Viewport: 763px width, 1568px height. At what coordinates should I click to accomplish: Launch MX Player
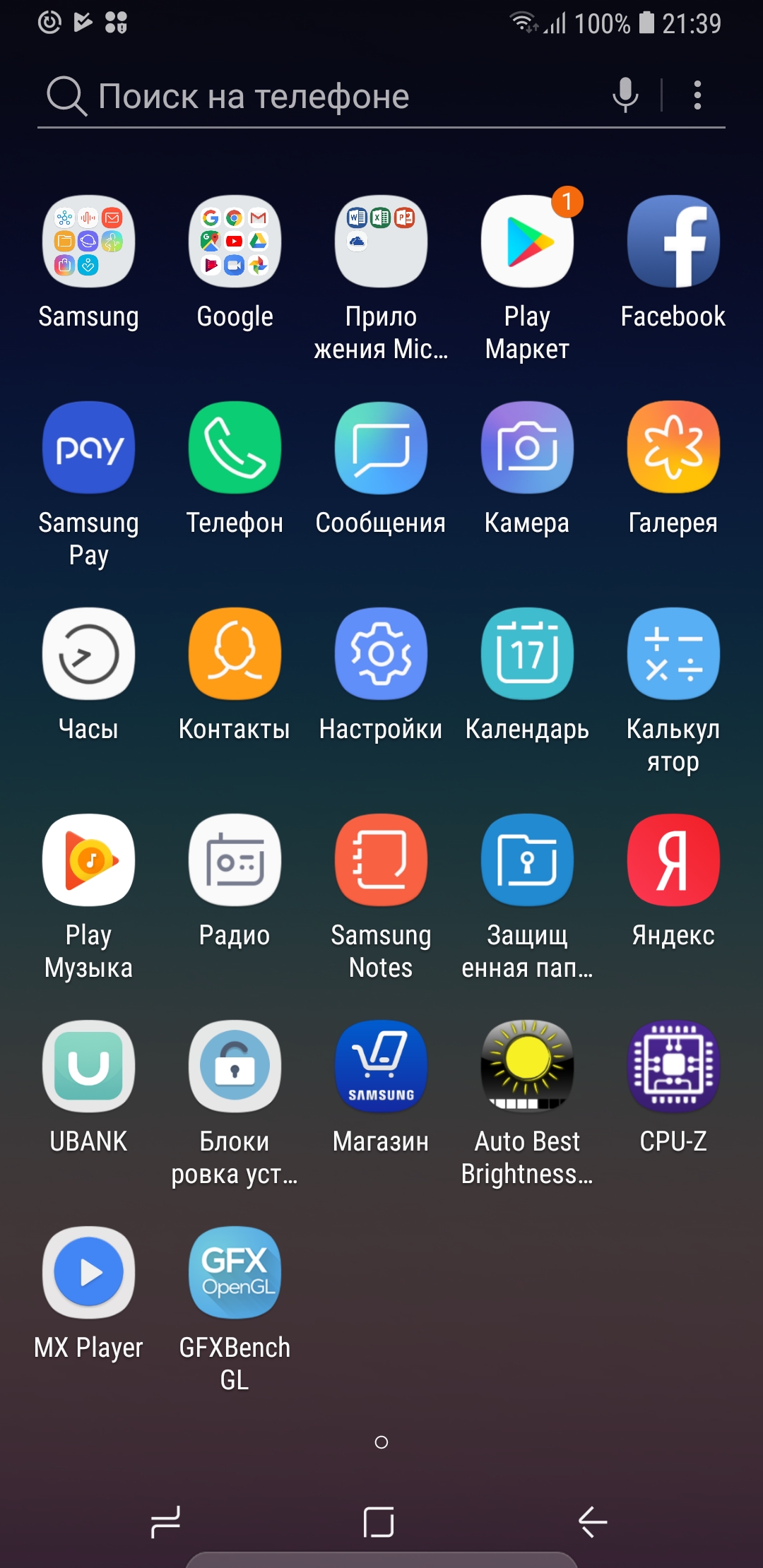coord(88,1273)
